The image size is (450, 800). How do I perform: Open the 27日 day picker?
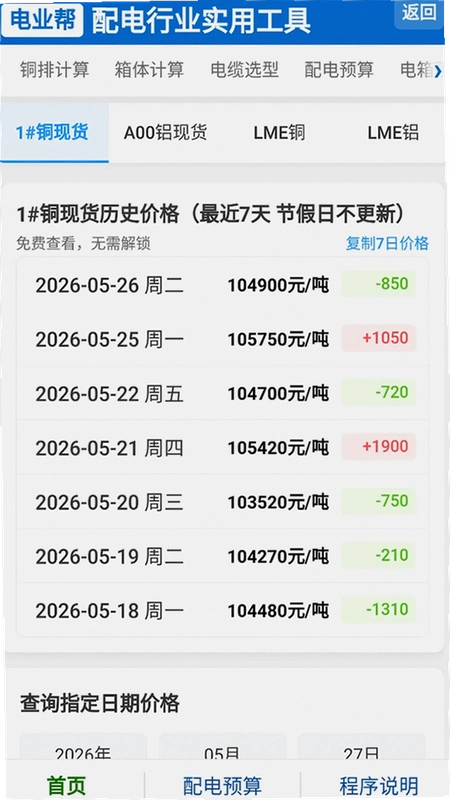pos(362,748)
